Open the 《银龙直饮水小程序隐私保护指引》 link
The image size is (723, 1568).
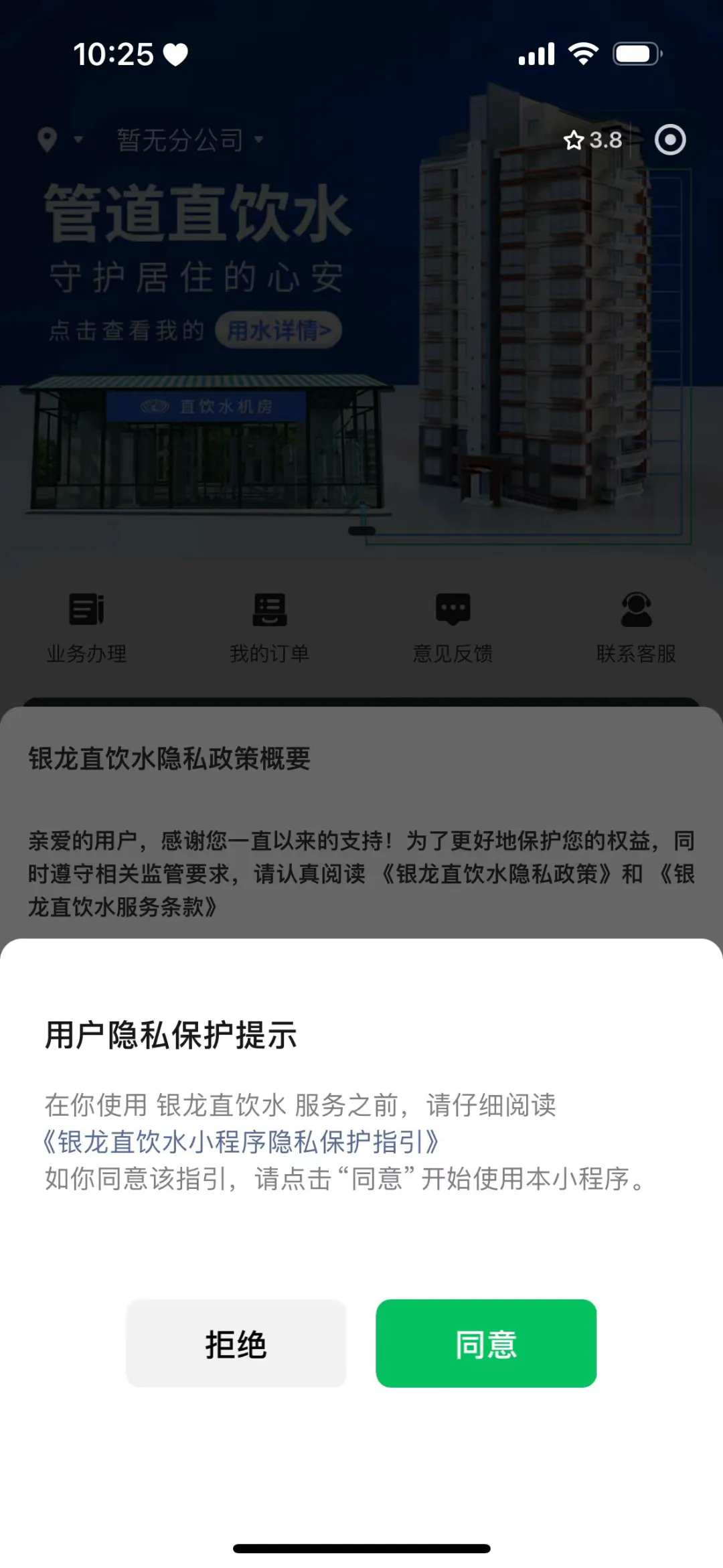click(241, 1142)
